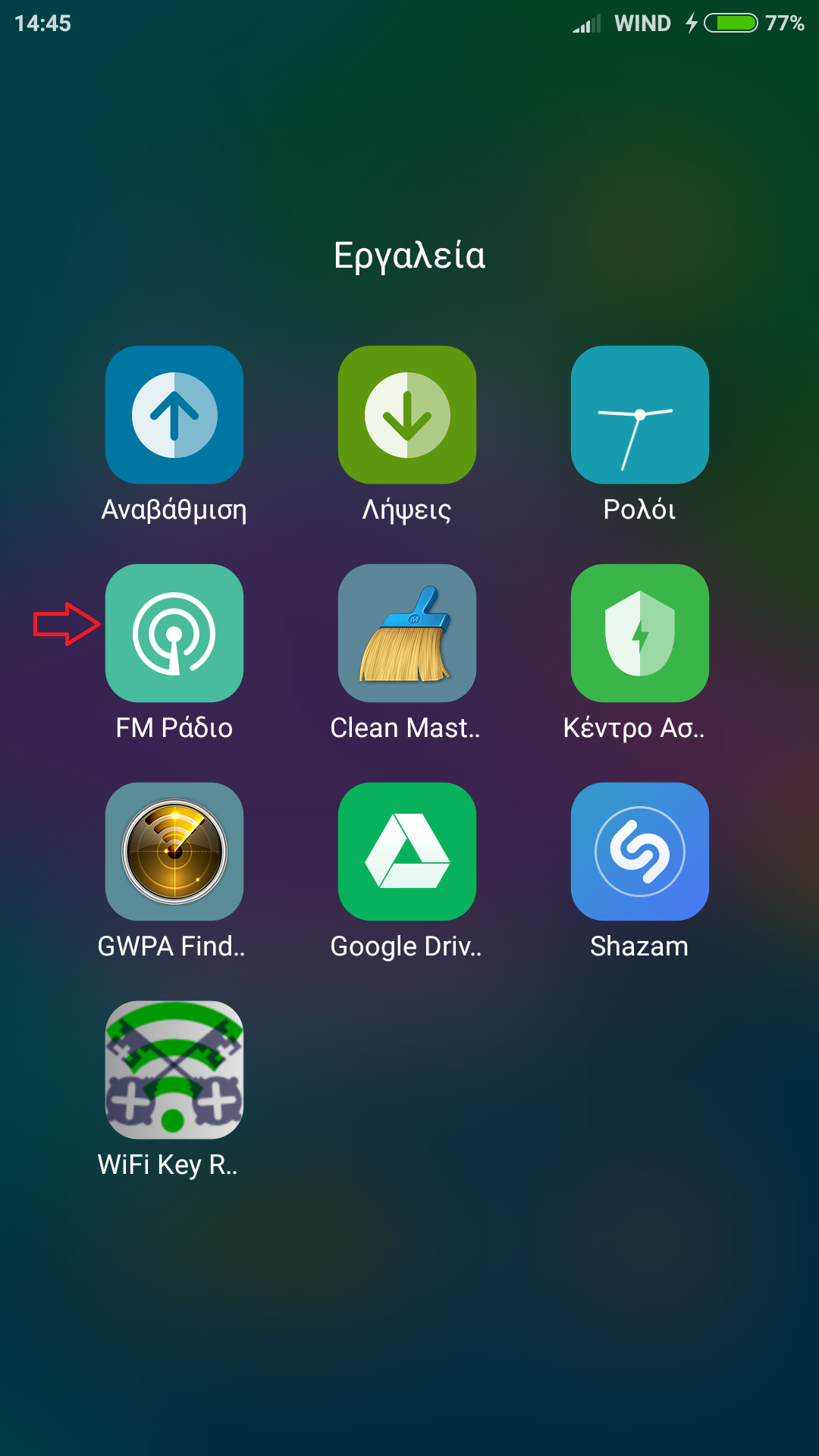Open the Λήψεις downloads app
The height and width of the screenshot is (1456, 819).
tap(407, 415)
